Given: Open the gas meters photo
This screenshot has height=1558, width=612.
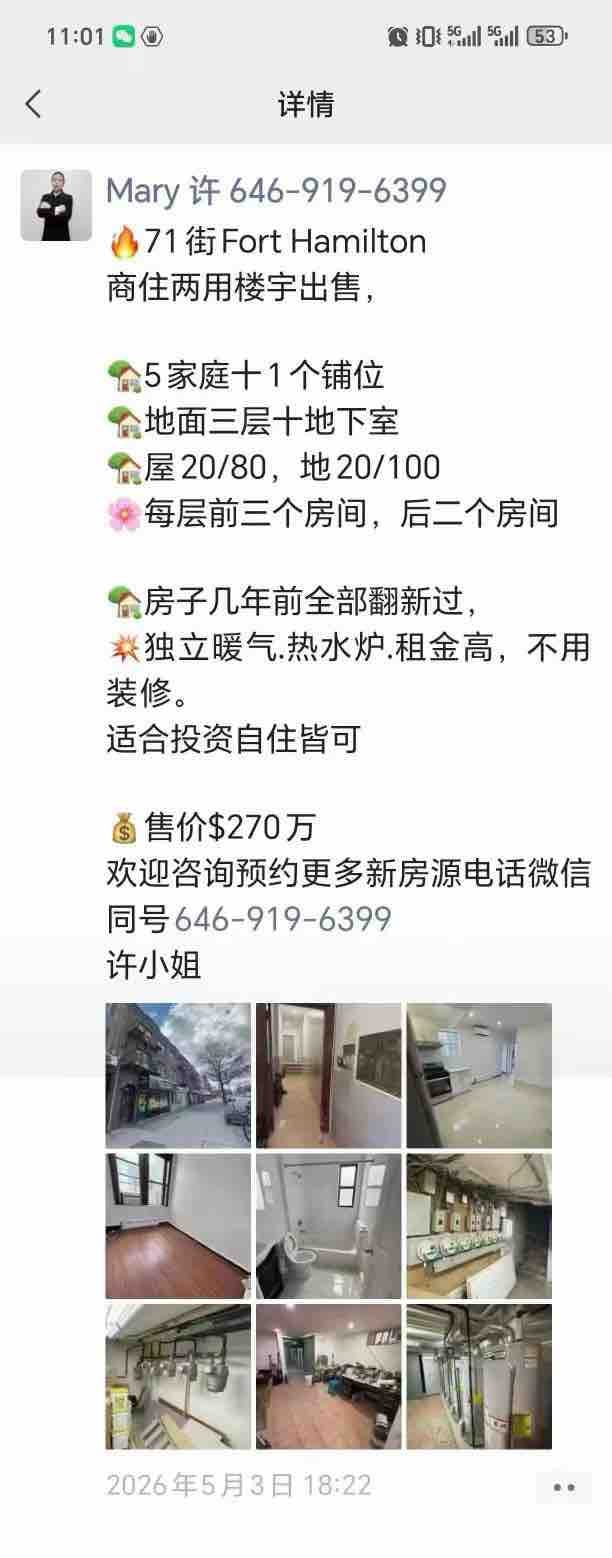Looking at the screenshot, I should tap(179, 1376).
